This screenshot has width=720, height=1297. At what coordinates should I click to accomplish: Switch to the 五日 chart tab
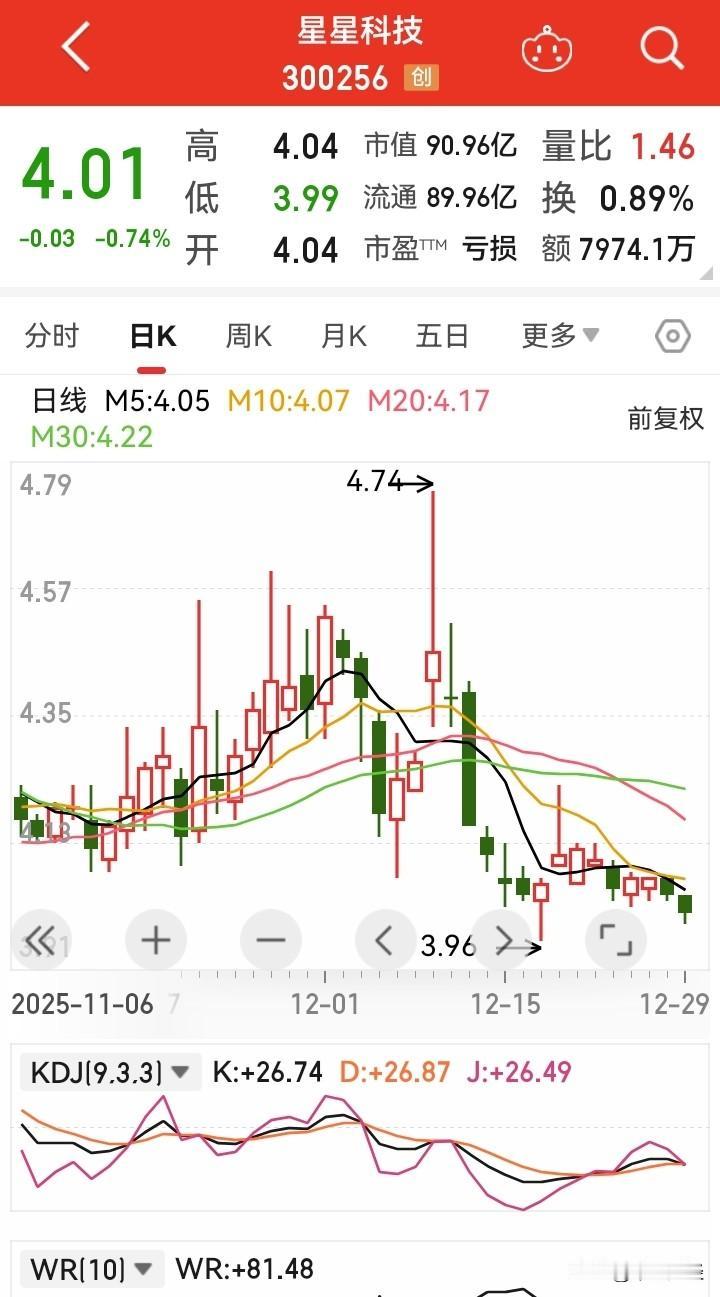tap(442, 336)
